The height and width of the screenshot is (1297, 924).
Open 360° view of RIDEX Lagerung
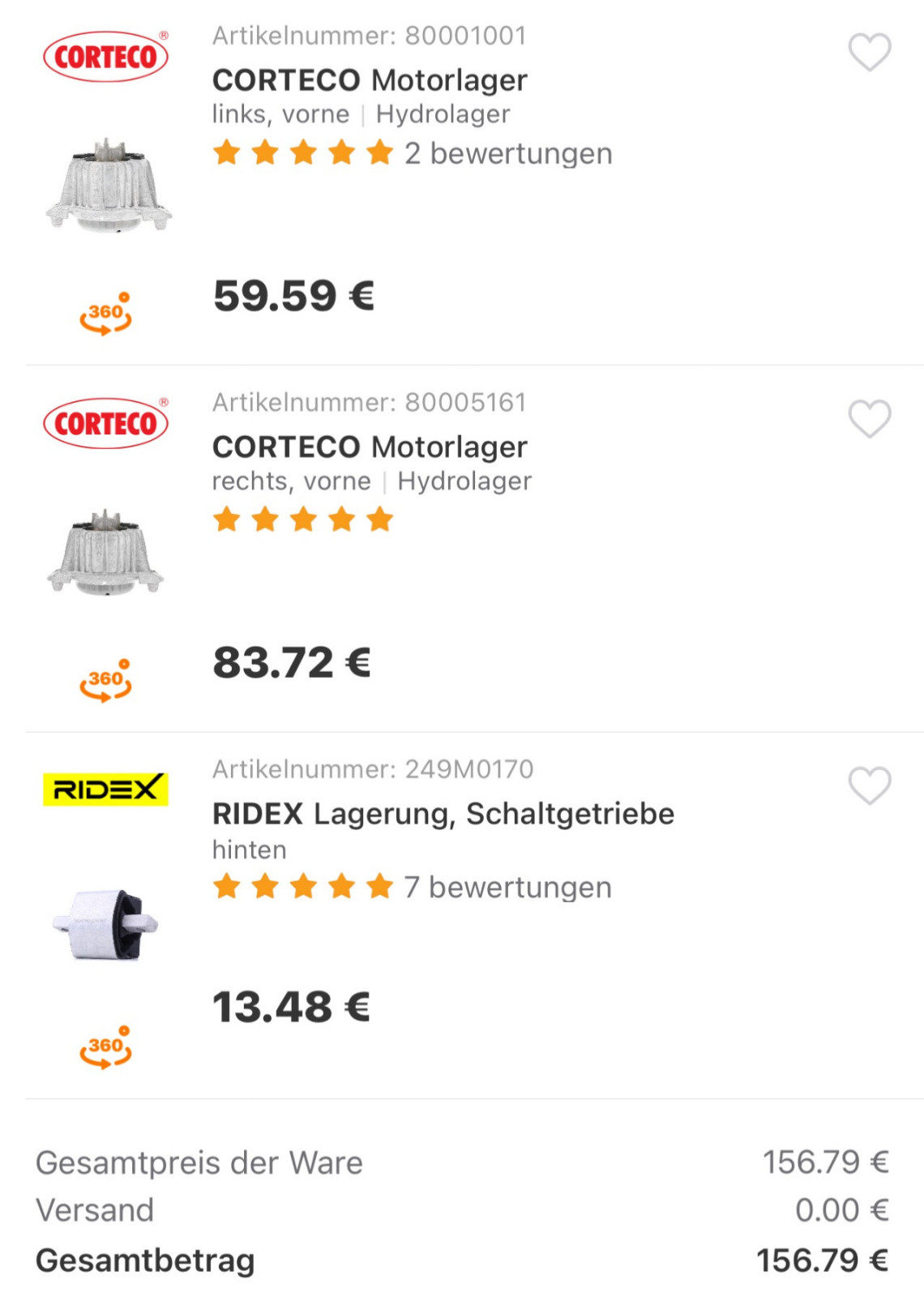click(x=105, y=1047)
